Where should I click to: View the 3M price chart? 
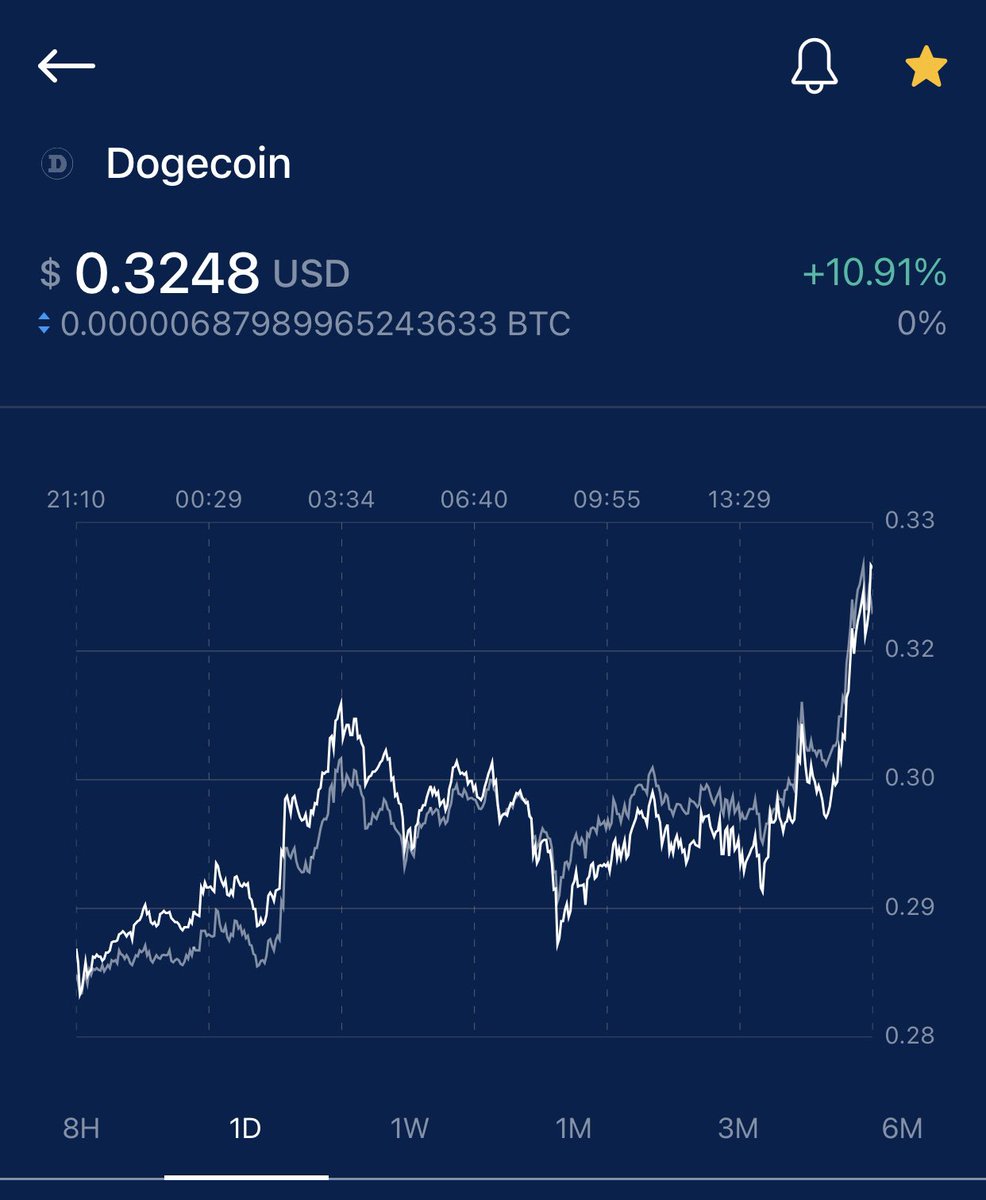738,1129
